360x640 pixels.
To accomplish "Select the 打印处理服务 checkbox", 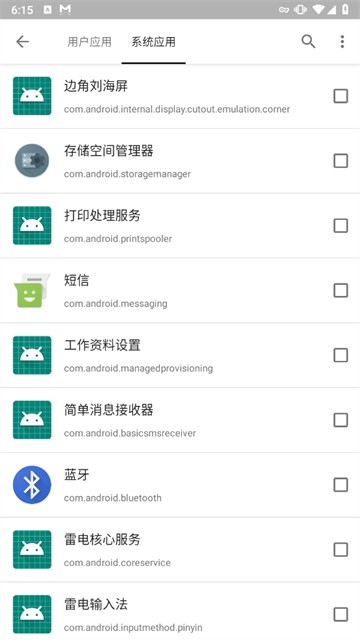I will (341, 226).
